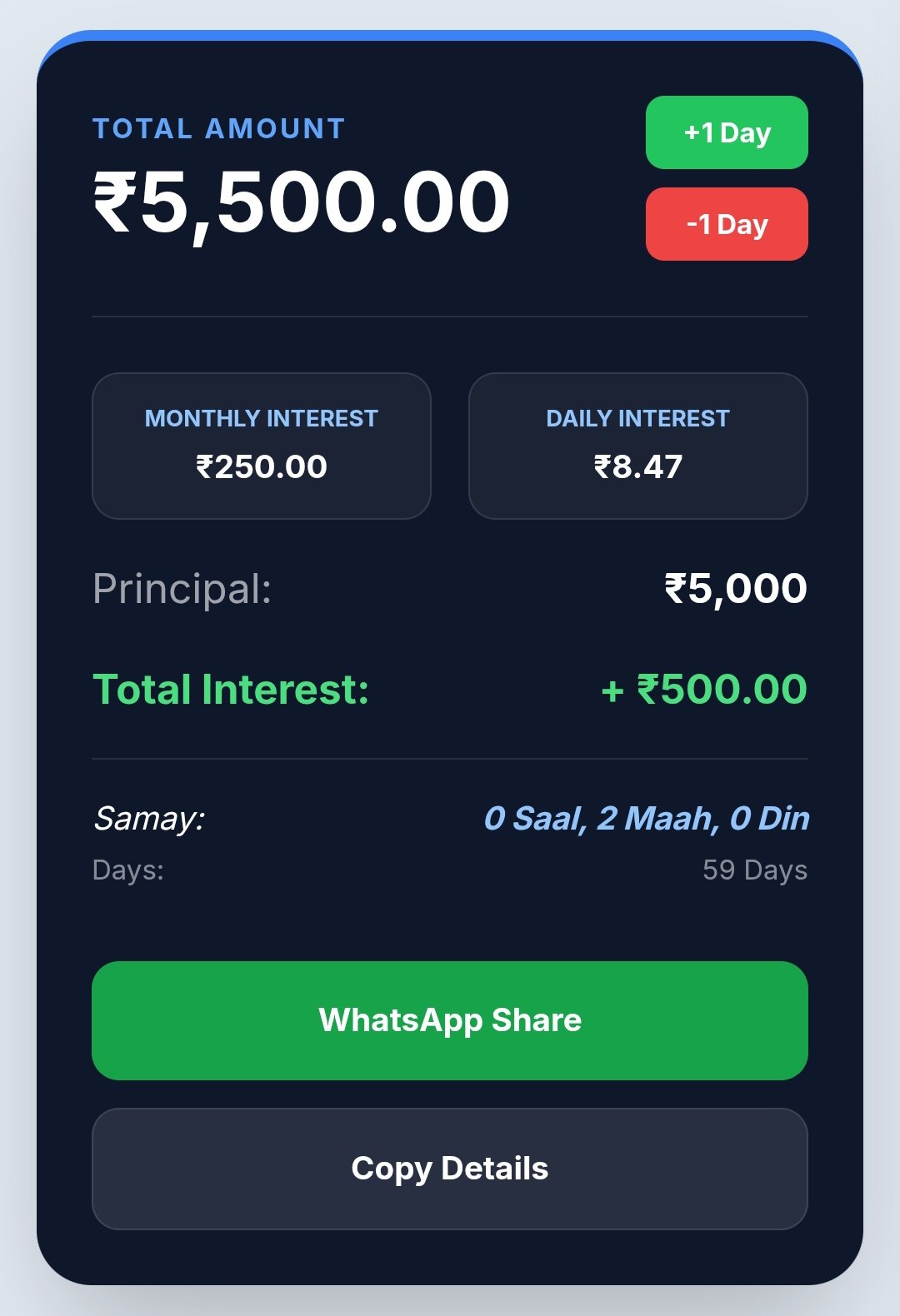Image resolution: width=900 pixels, height=1316 pixels.
Task: Select the Daily Interest card
Action: [x=638, y=445]
